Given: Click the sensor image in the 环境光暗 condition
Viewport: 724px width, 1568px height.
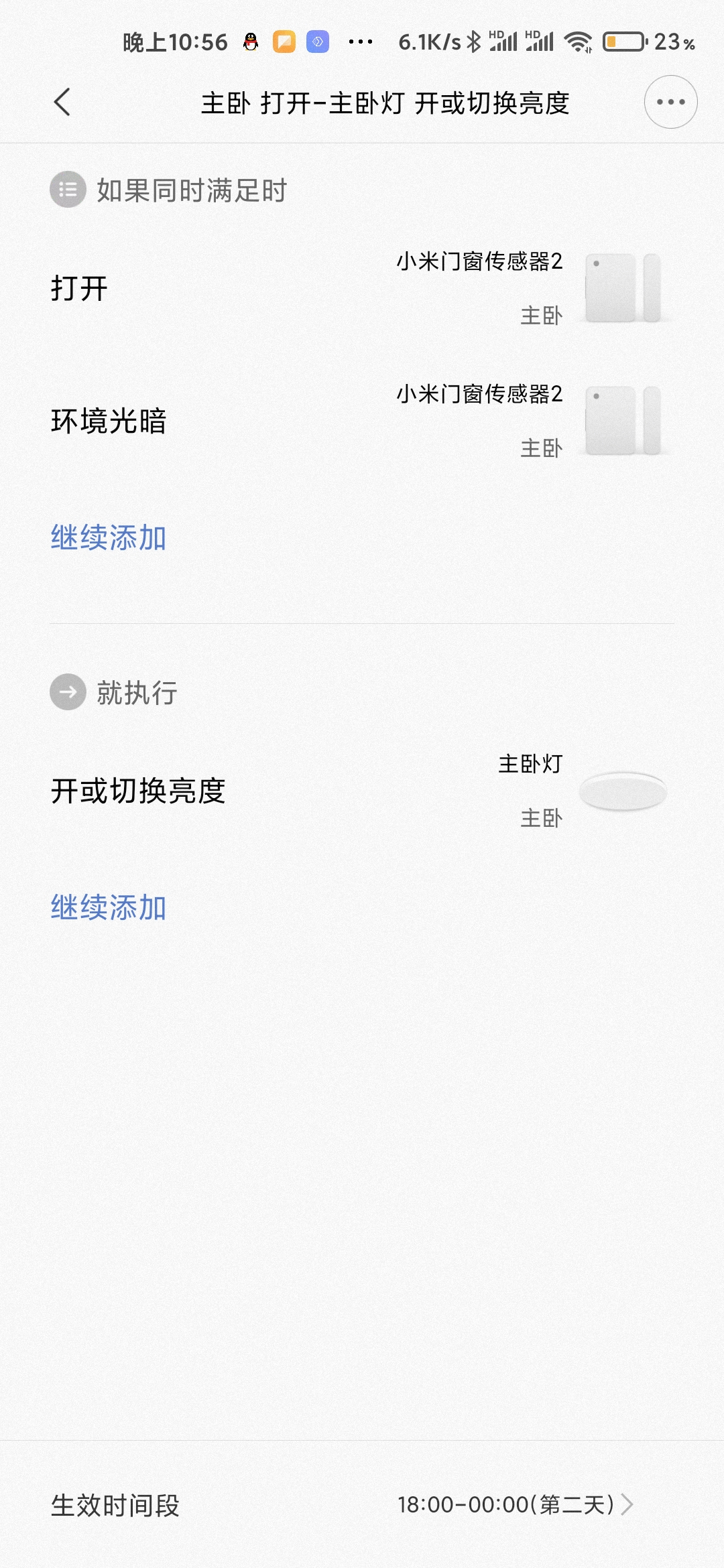Looking at the screenshot, I should click(x=623, y=422).
